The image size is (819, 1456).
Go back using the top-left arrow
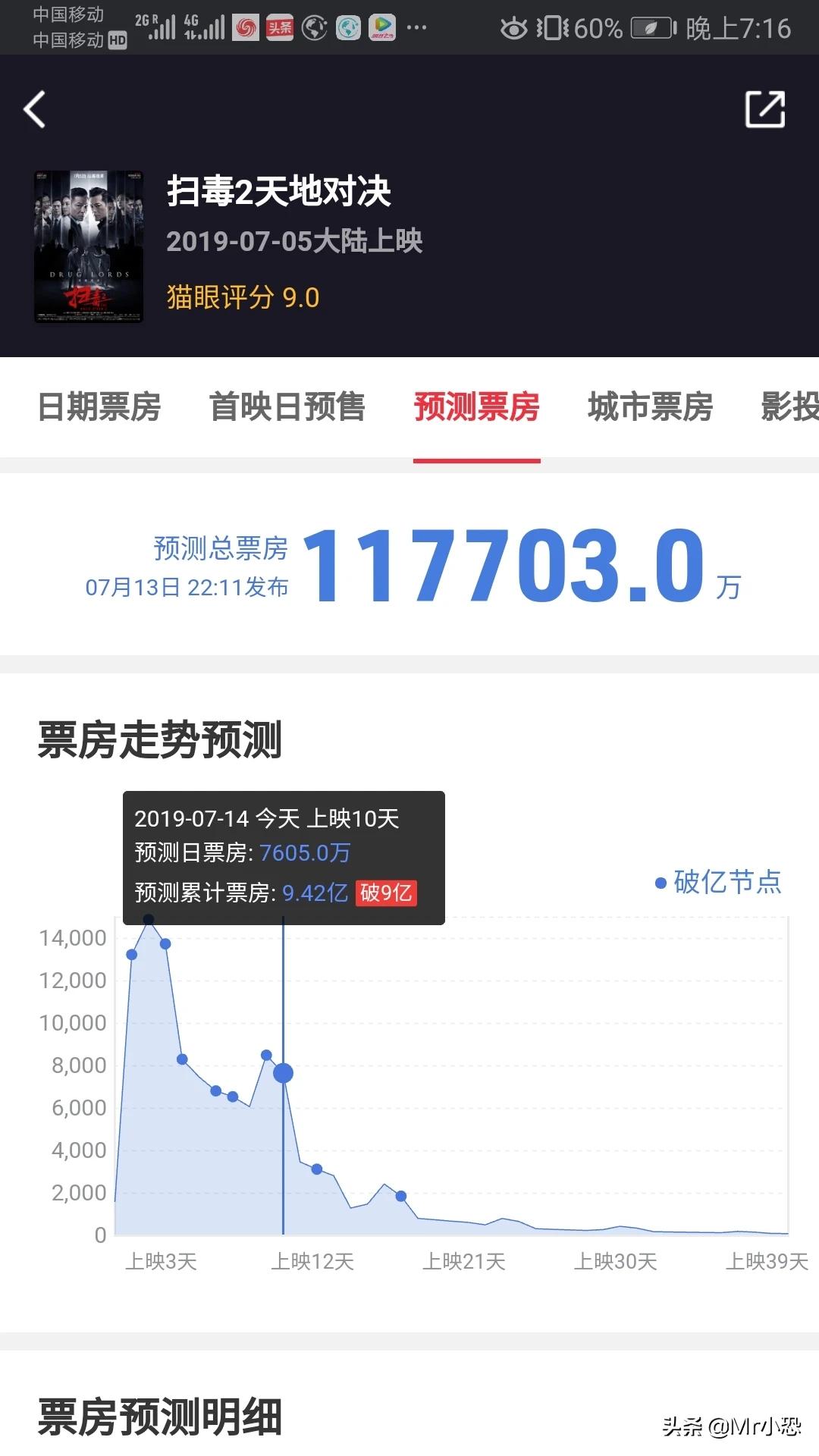(x=35, y=109)
